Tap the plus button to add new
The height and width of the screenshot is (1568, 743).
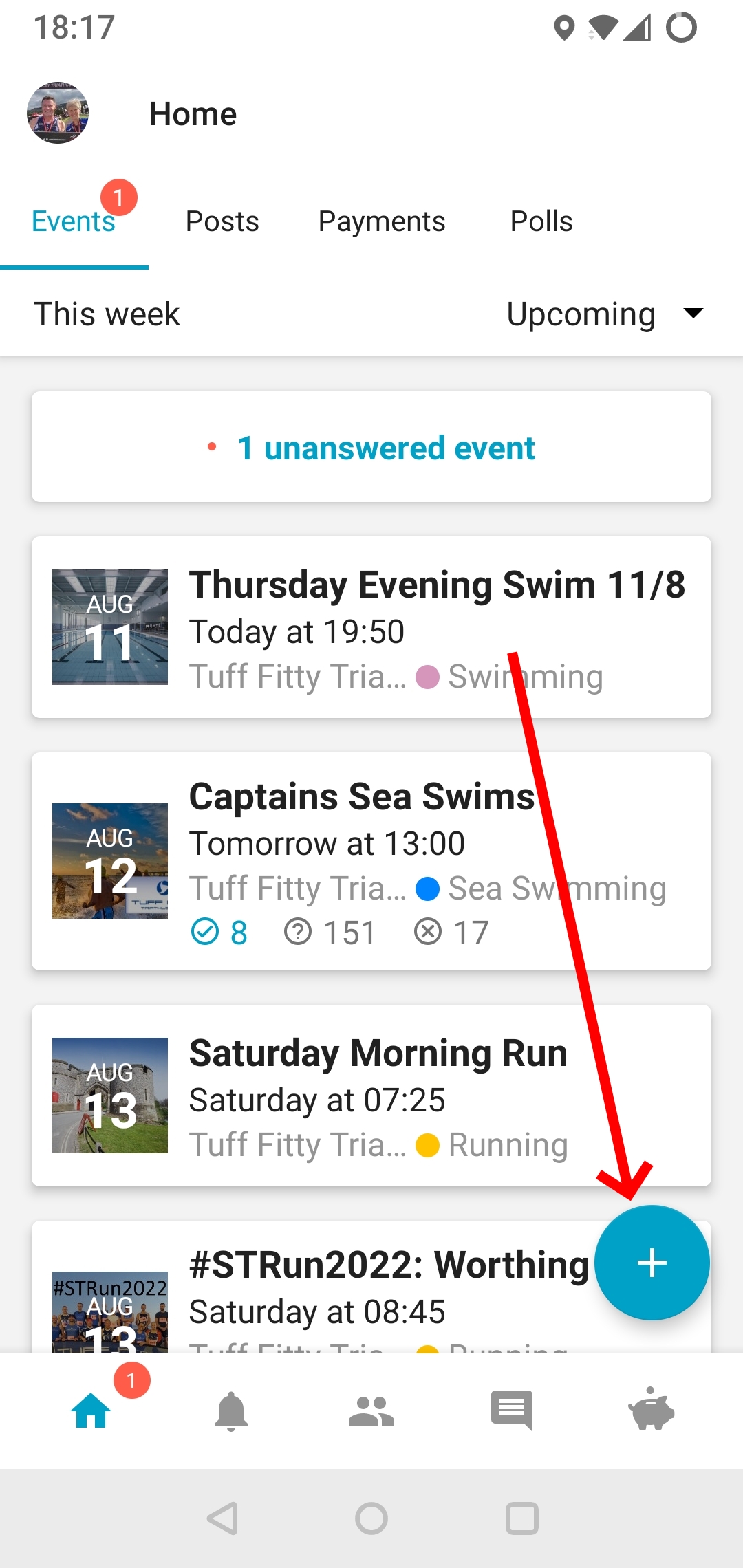coord(652,1263)
